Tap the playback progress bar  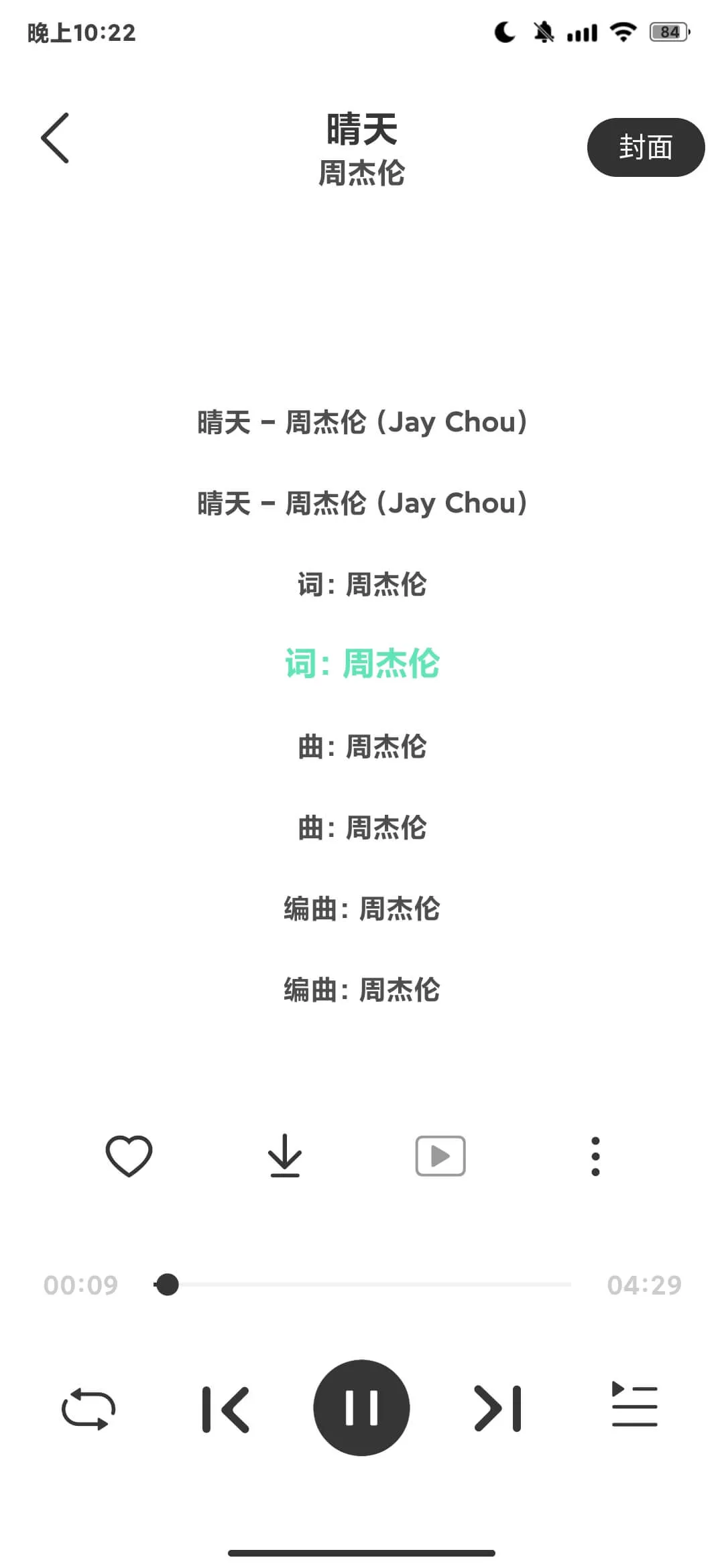pos(362,1285)
